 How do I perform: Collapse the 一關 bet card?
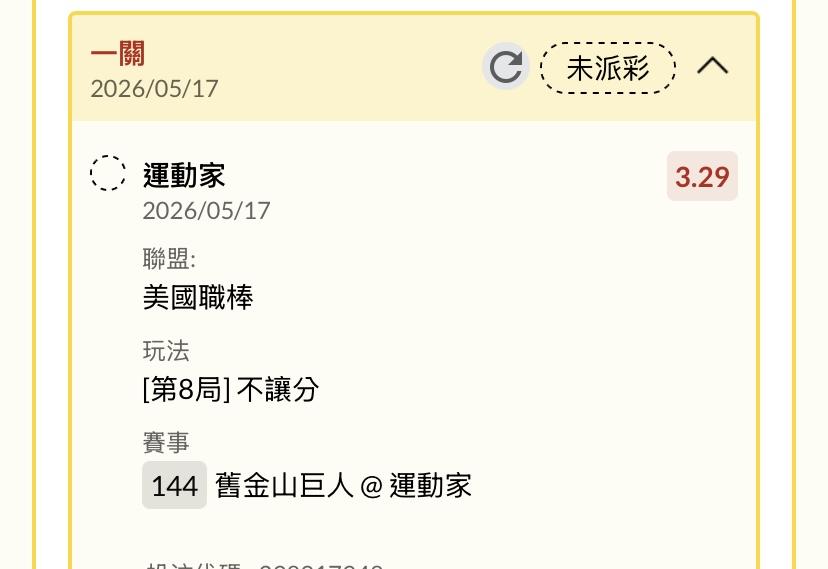(712, 67)
